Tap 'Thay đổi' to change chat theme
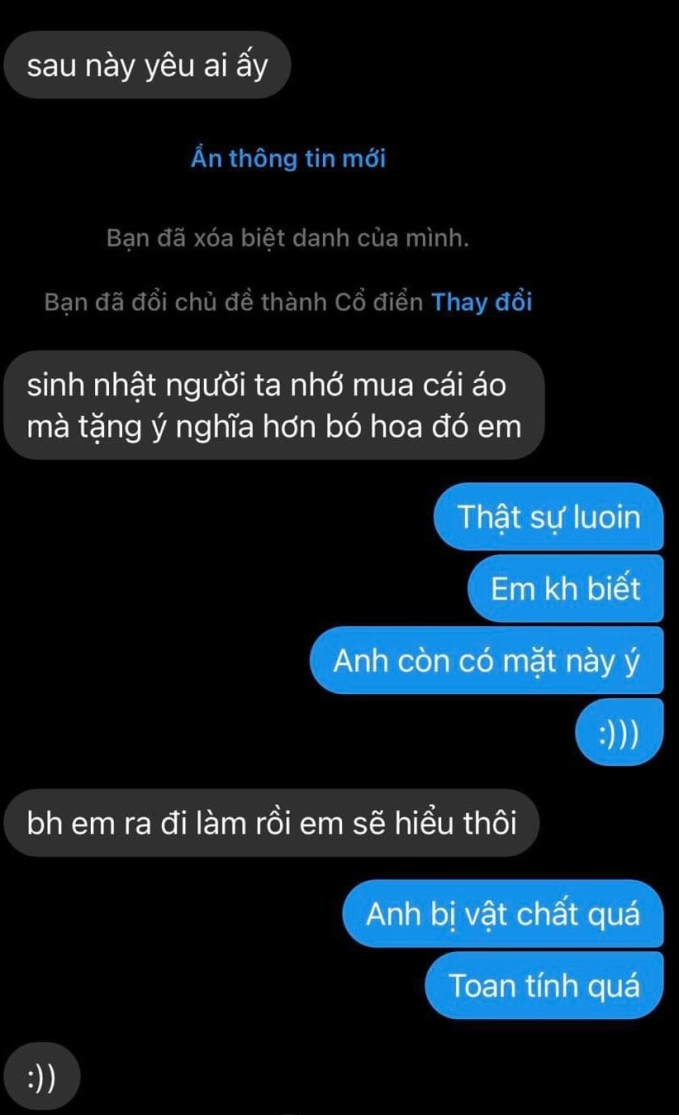679x1115 pixels. click(x=481, y=302)
